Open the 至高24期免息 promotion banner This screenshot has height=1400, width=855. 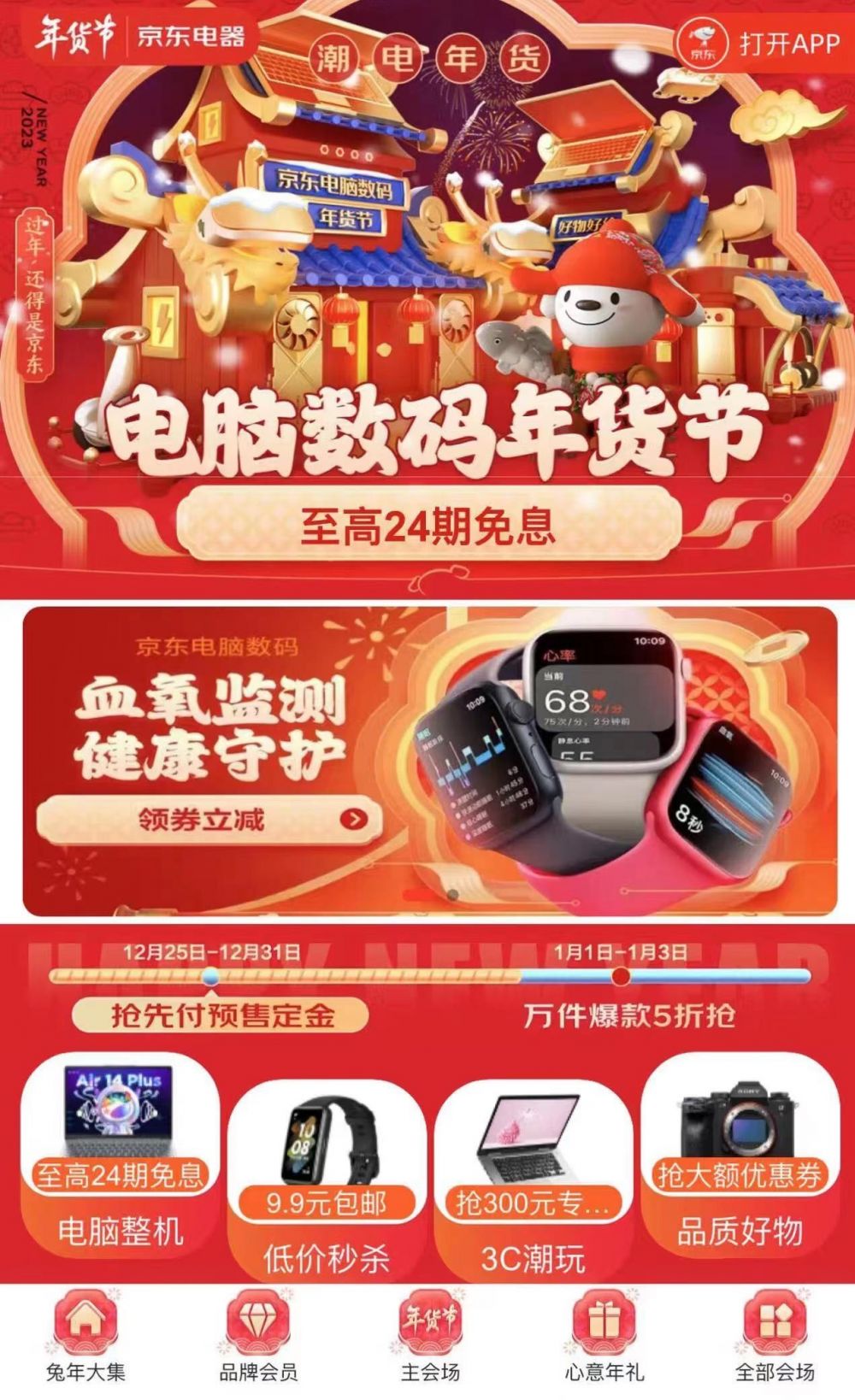(x=427, y=523)
